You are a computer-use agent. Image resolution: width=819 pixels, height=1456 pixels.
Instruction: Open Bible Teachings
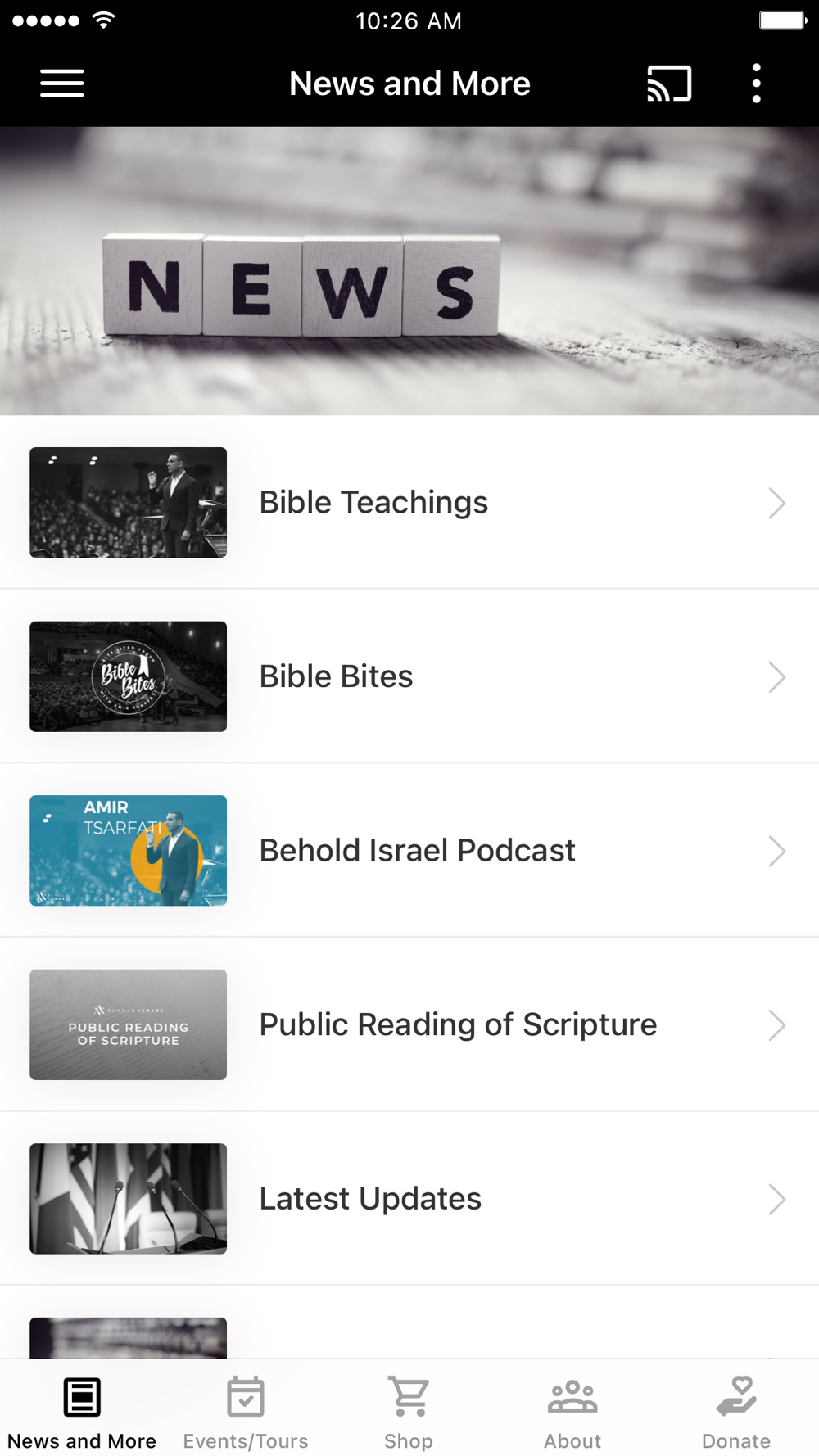[x=409, y=502]
